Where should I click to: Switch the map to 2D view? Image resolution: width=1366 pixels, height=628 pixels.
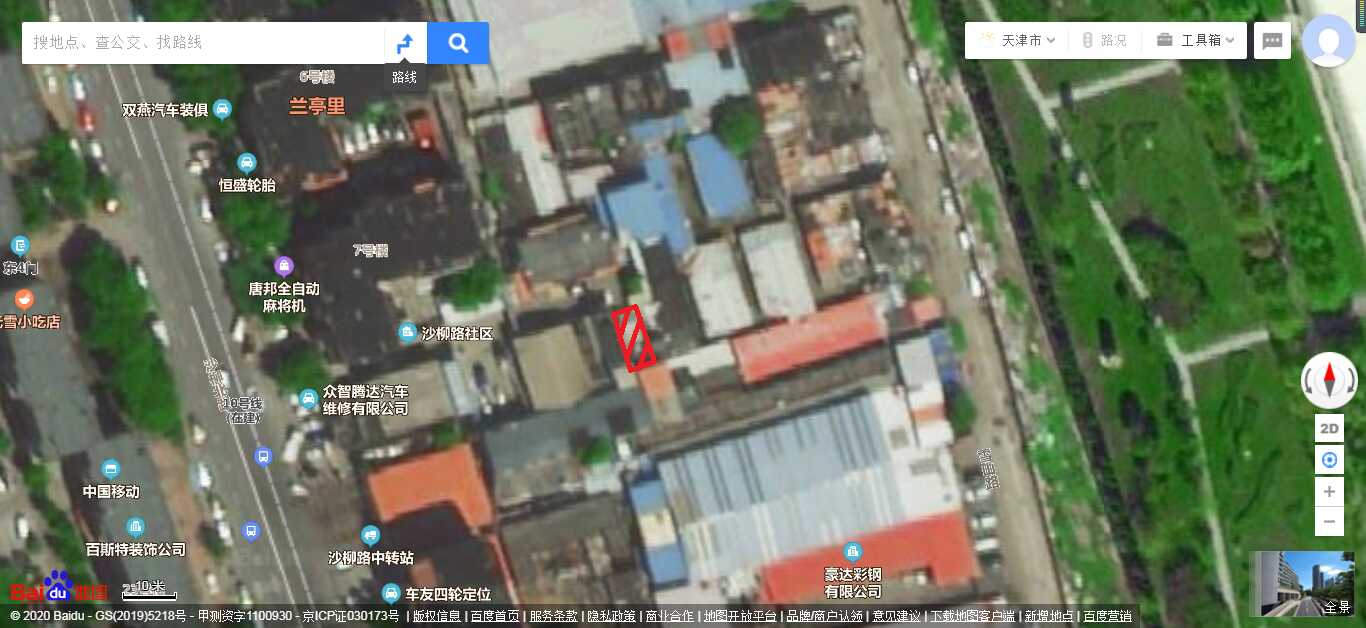point(1329,429)
